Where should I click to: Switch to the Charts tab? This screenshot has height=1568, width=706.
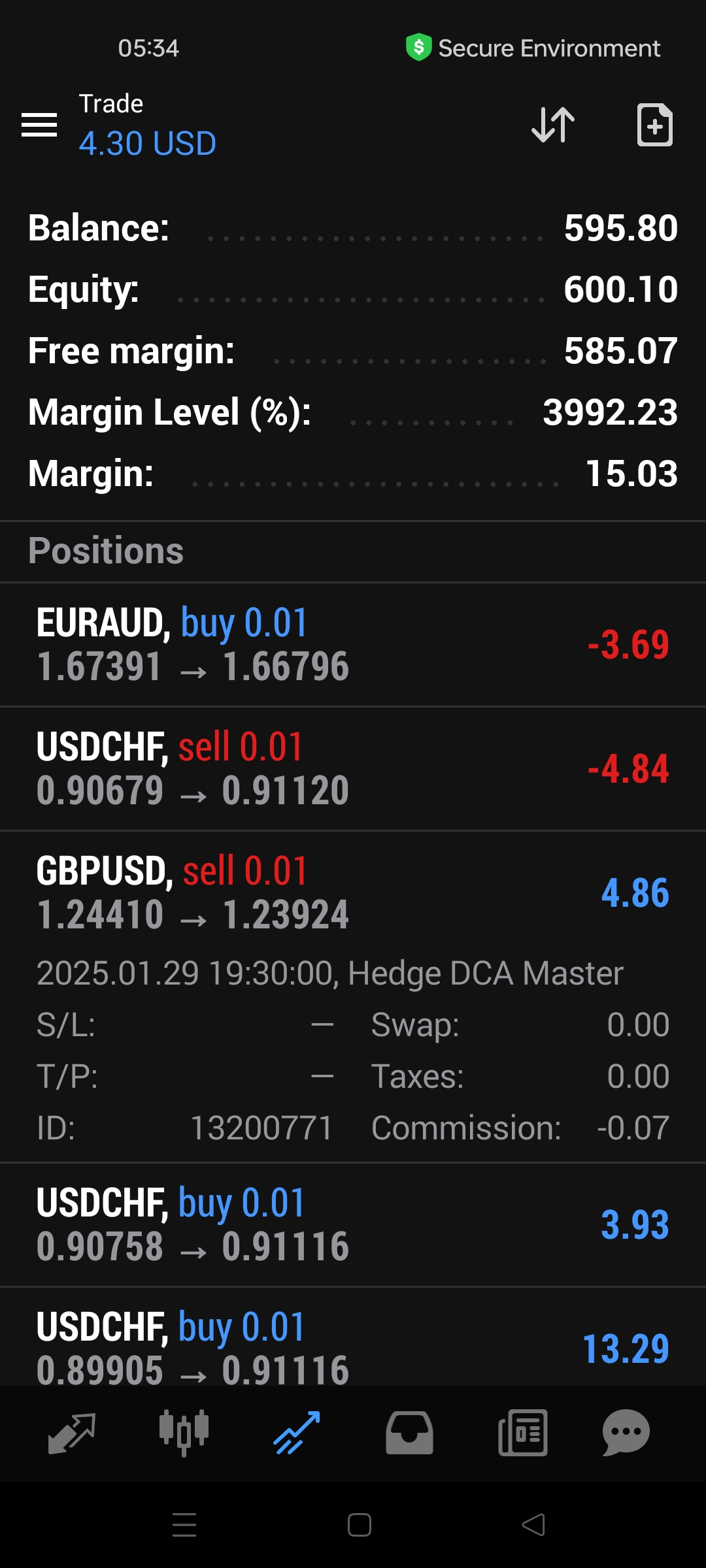184,1433
